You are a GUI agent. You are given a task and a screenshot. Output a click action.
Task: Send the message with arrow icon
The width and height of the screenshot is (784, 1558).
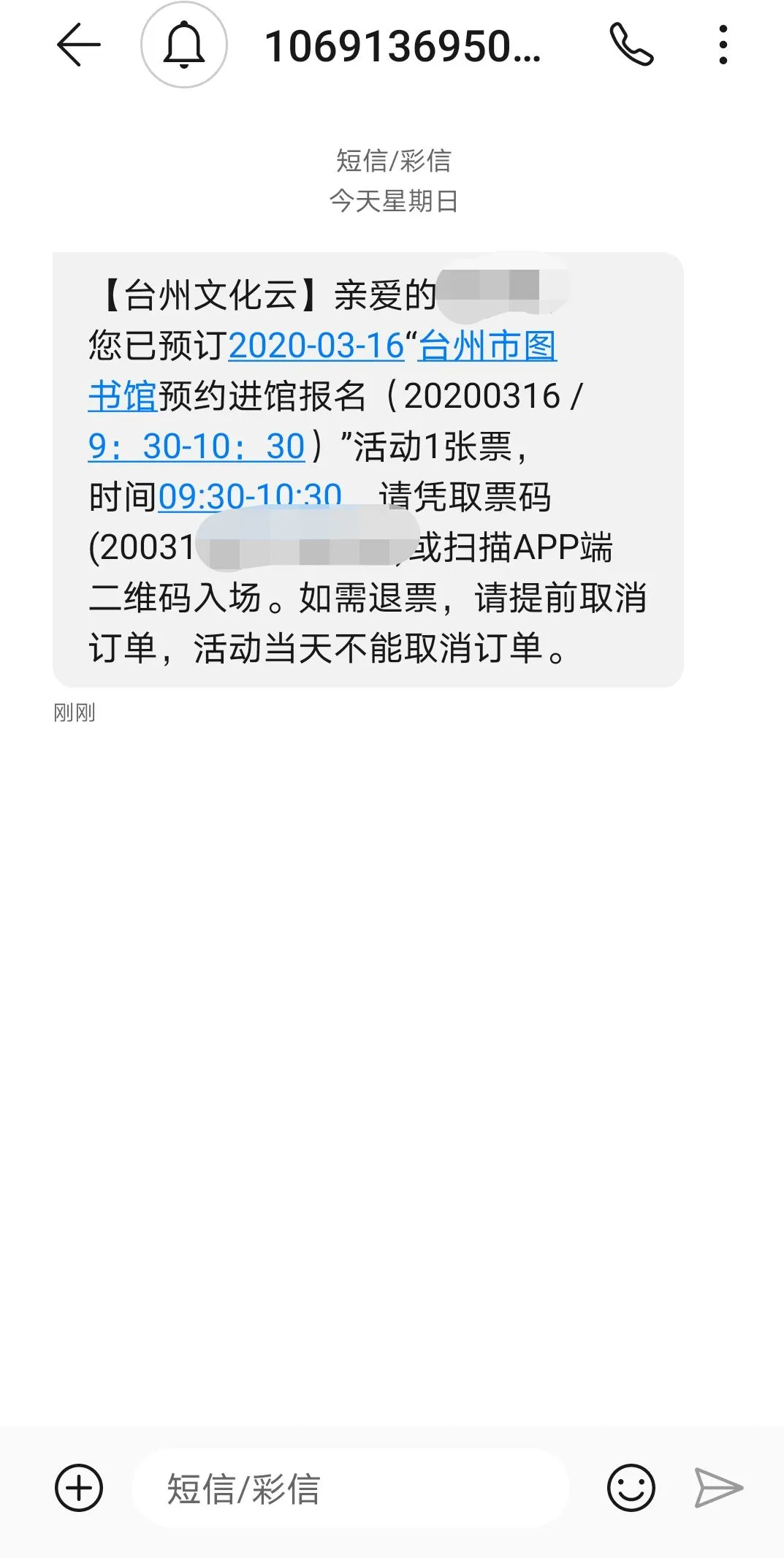(x=718, y=1488)
